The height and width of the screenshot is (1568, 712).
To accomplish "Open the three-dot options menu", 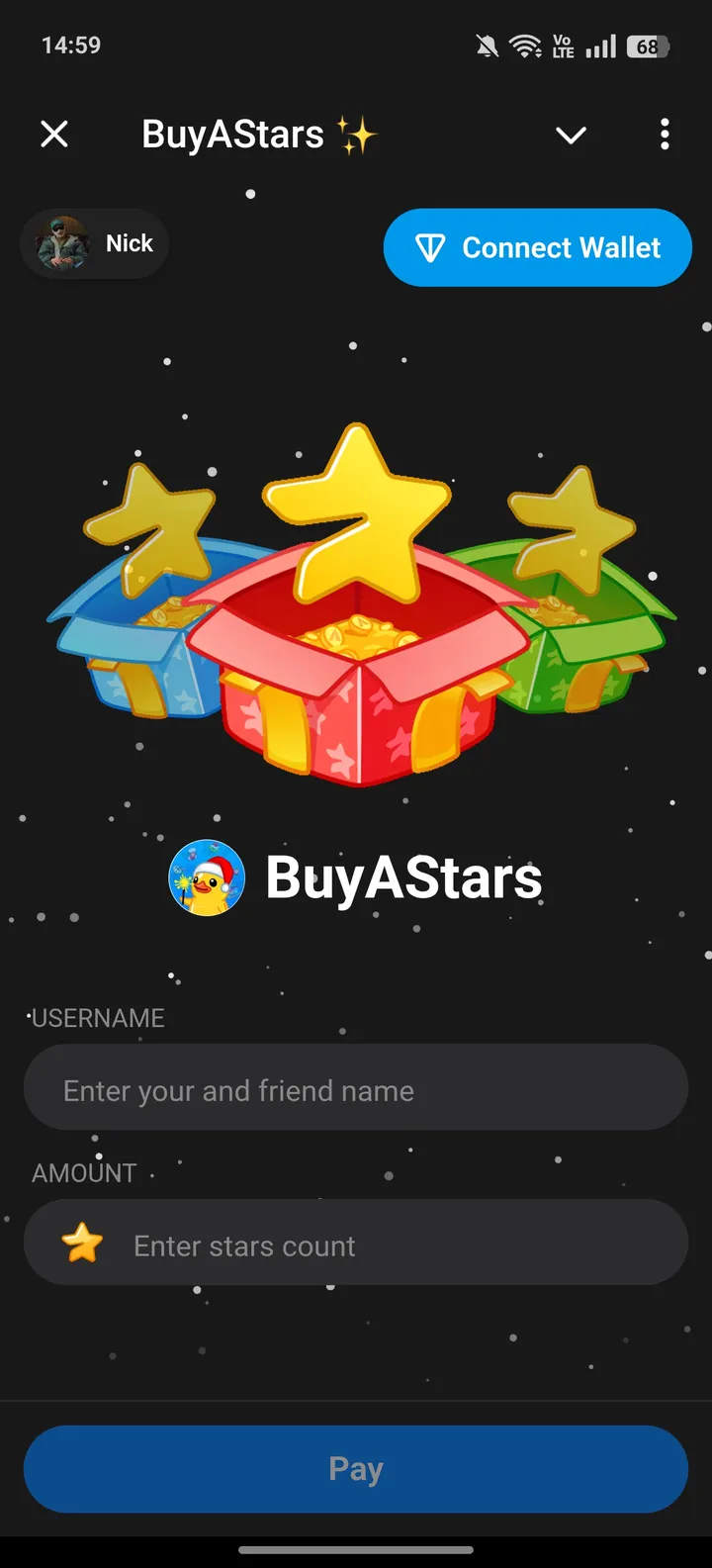I will coord(664,135).
